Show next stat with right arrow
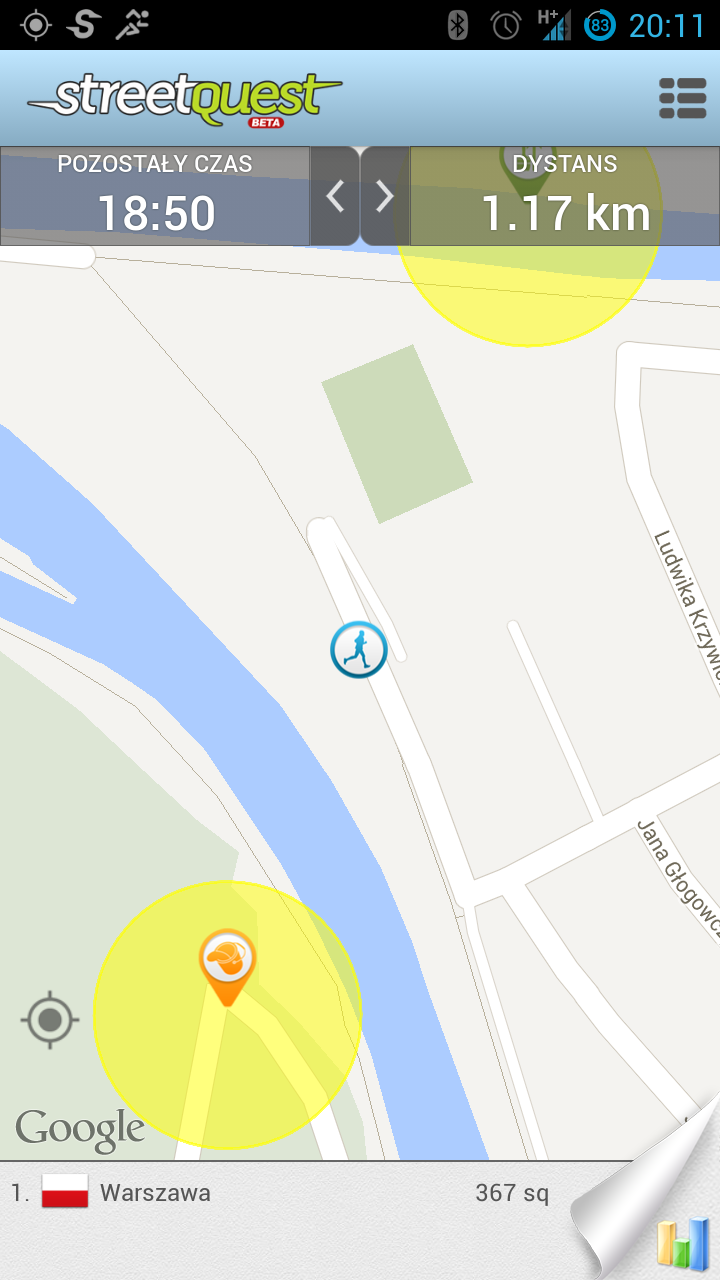Viewport: 720px width, 1280px height. [x=385, y=197]
